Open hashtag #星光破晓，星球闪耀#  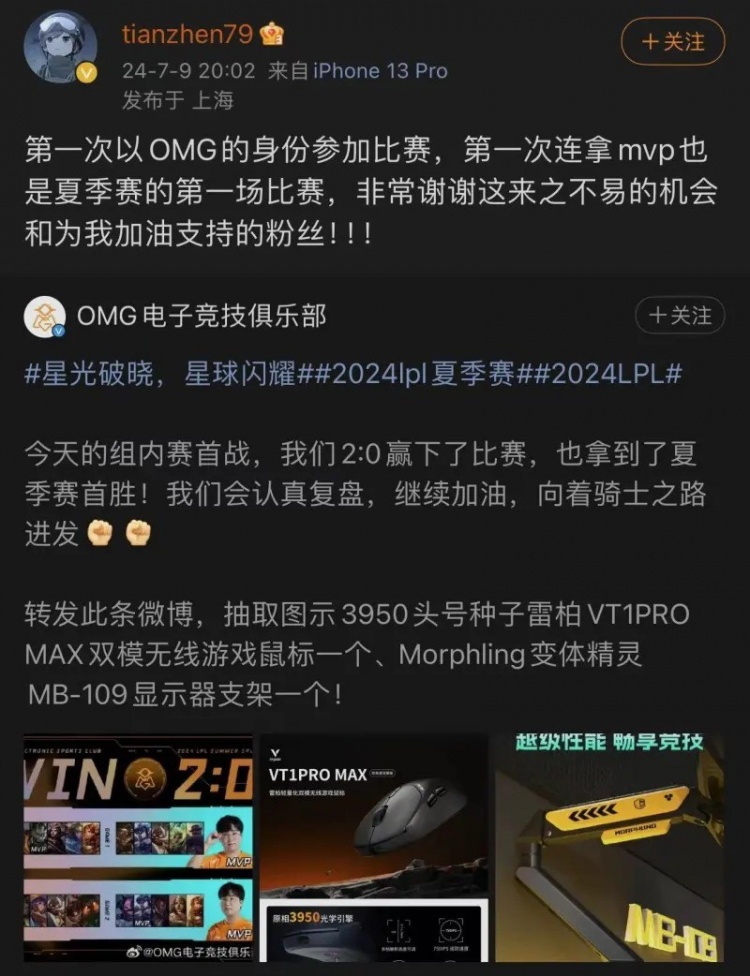(160, 374)
